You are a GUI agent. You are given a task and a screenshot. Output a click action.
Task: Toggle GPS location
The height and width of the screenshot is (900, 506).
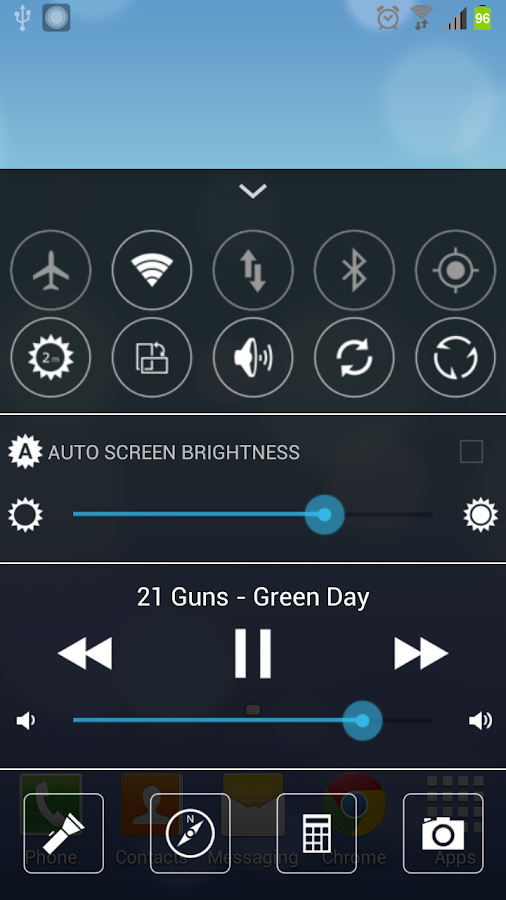click(x=455, y=270)
